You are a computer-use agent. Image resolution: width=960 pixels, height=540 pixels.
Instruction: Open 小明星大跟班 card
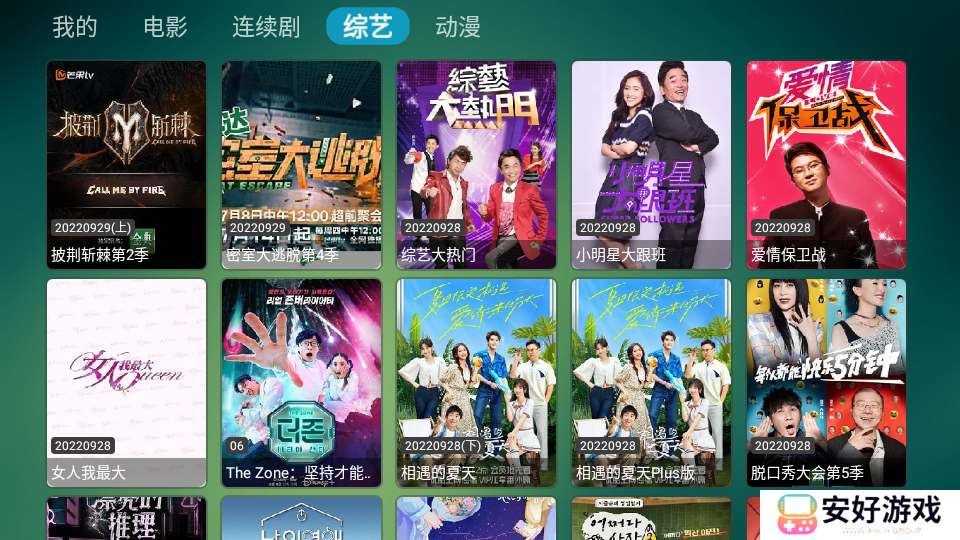pyautogui.click(x=651, y=165)
